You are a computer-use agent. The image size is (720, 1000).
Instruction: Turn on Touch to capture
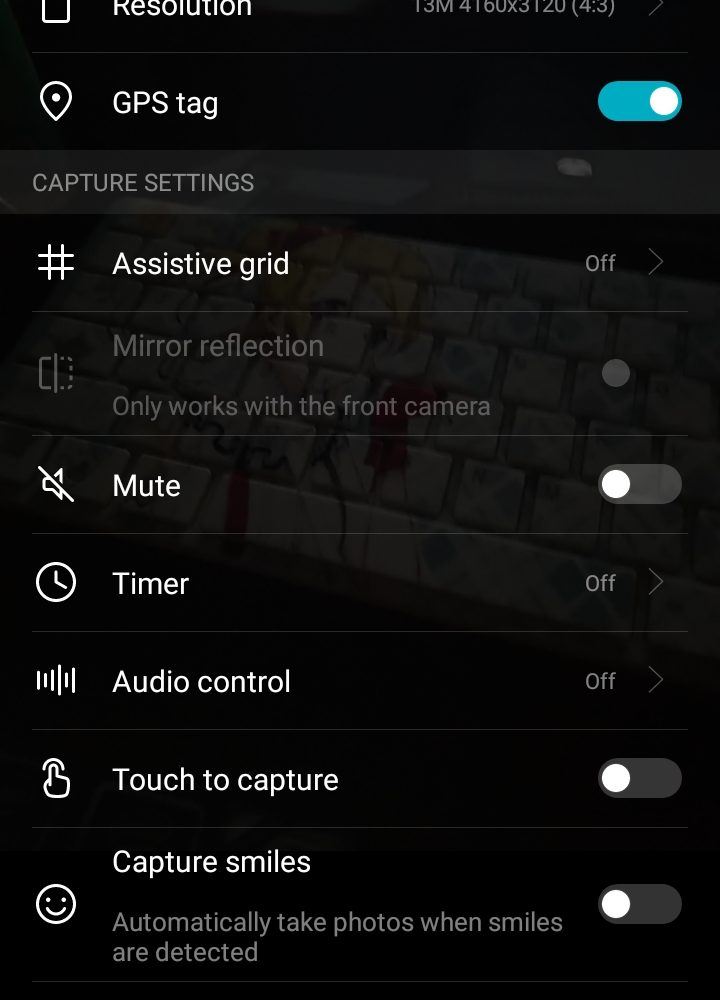click(639, 779)
